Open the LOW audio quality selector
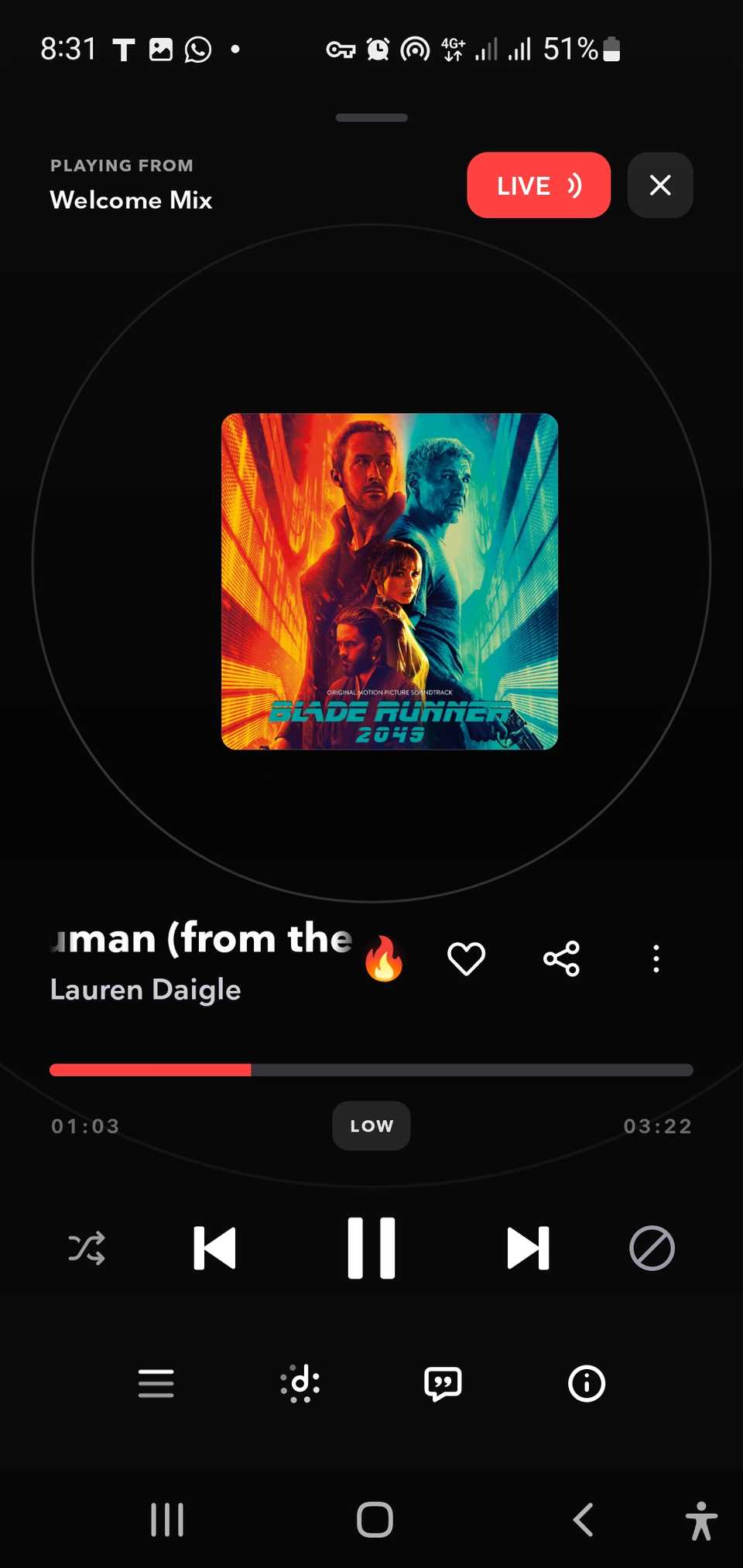 (x=371, y=1126)
